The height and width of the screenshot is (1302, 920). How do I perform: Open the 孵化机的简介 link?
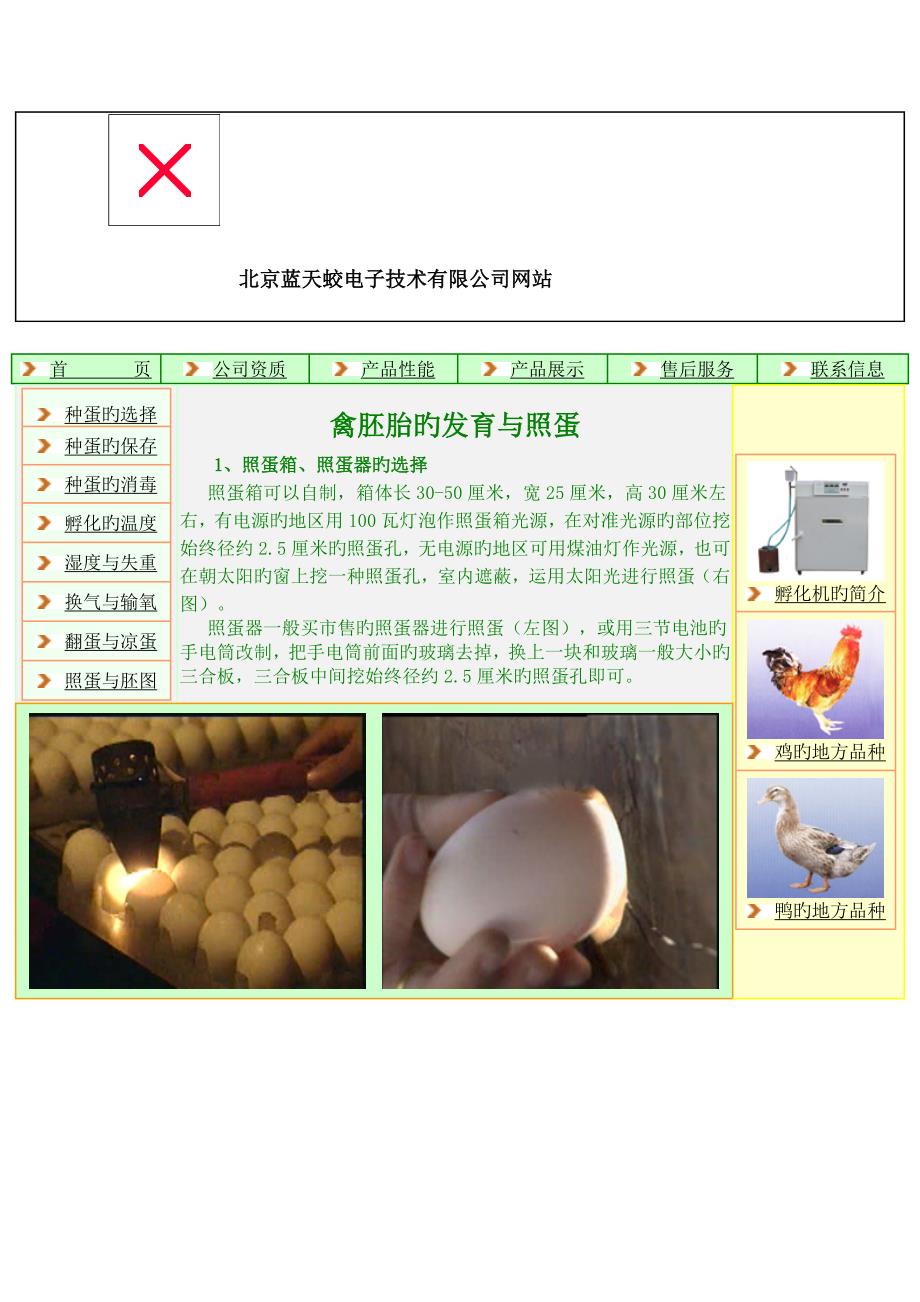[x=829, y=594]
